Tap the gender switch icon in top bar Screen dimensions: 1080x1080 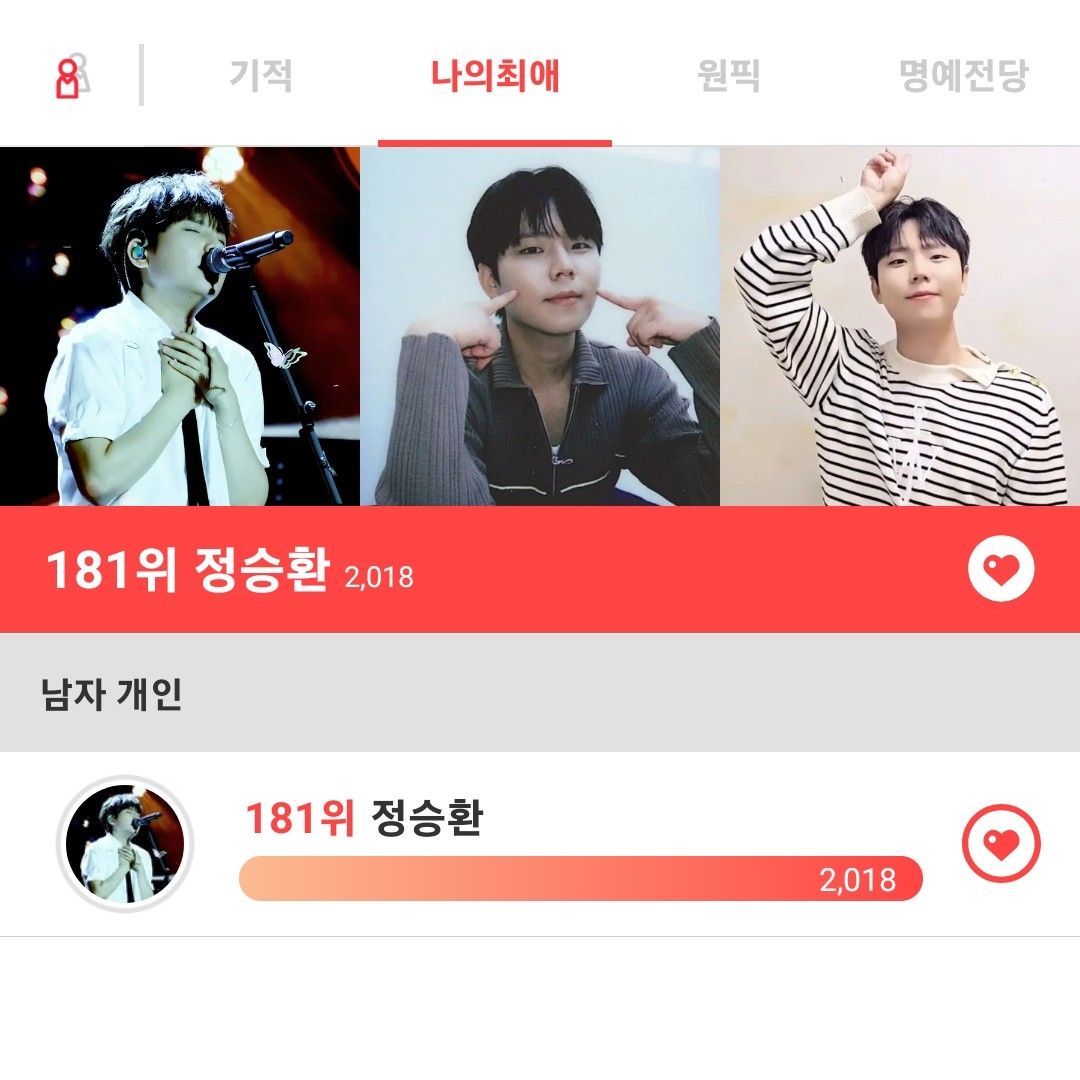coord(70,75)
